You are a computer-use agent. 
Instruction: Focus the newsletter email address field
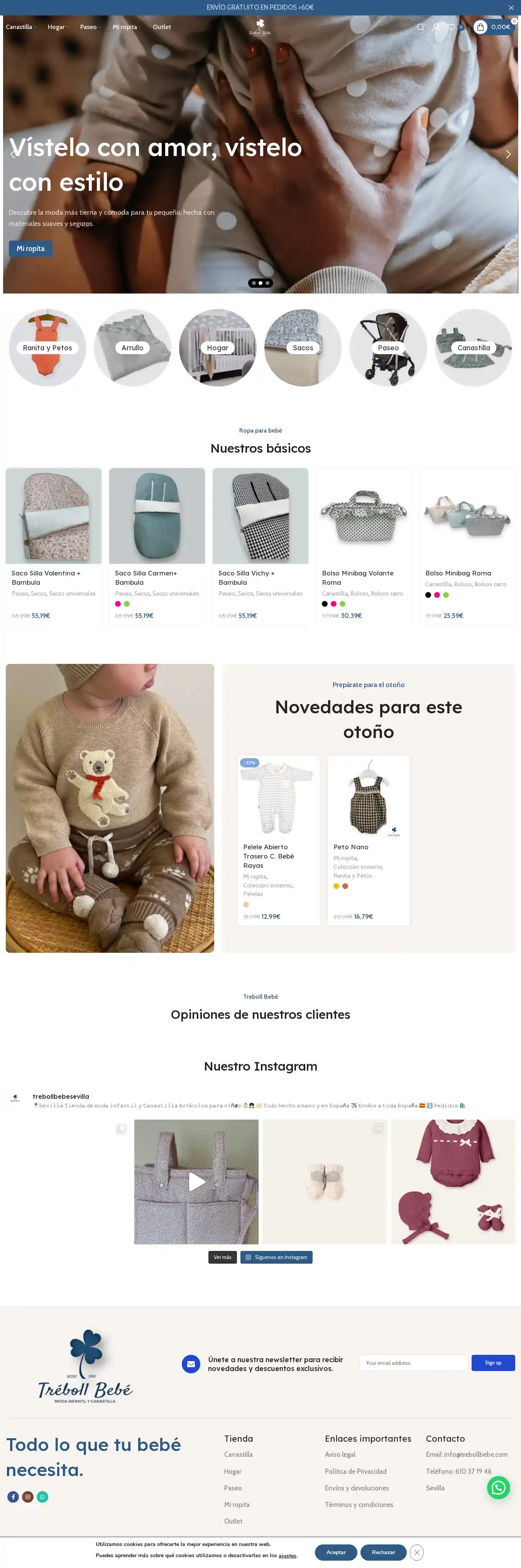(x=413, y=1363)
